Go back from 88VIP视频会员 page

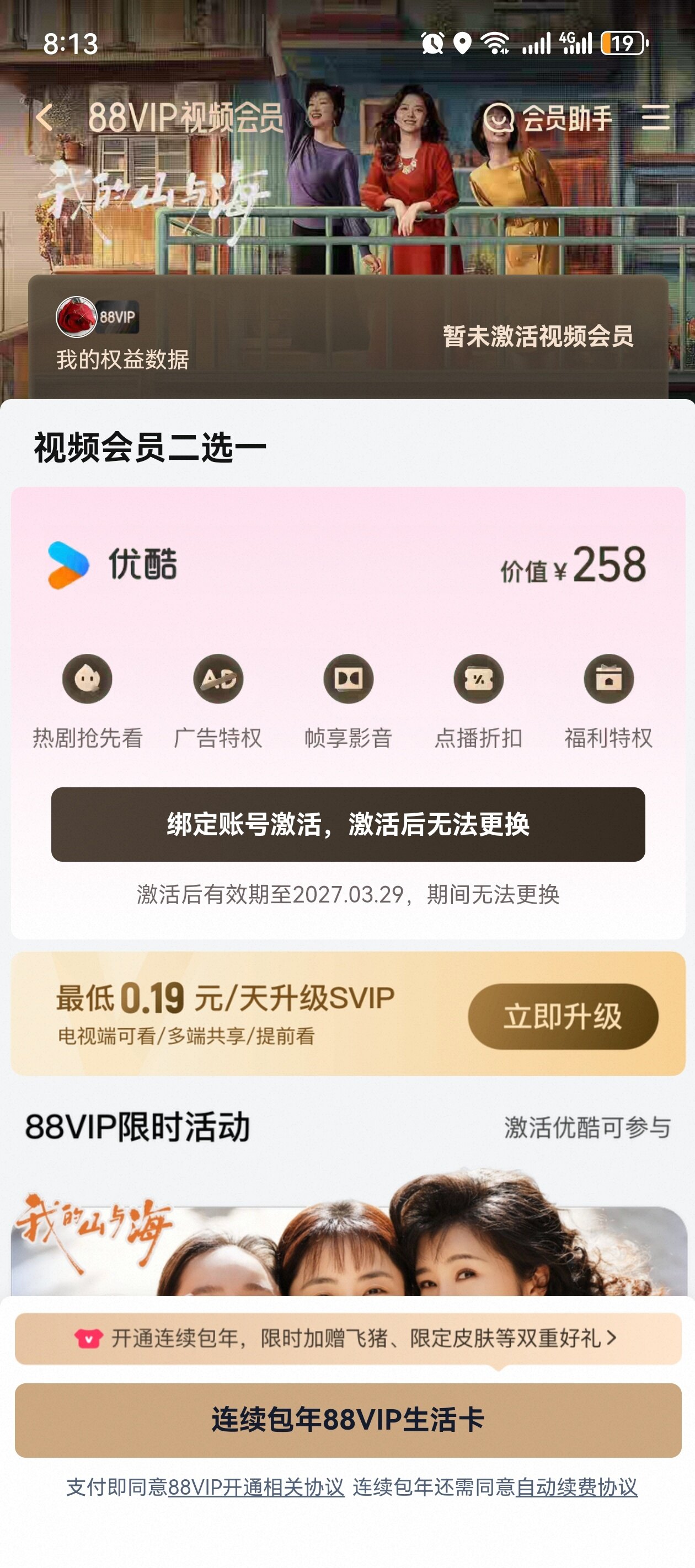coord(44,117)
